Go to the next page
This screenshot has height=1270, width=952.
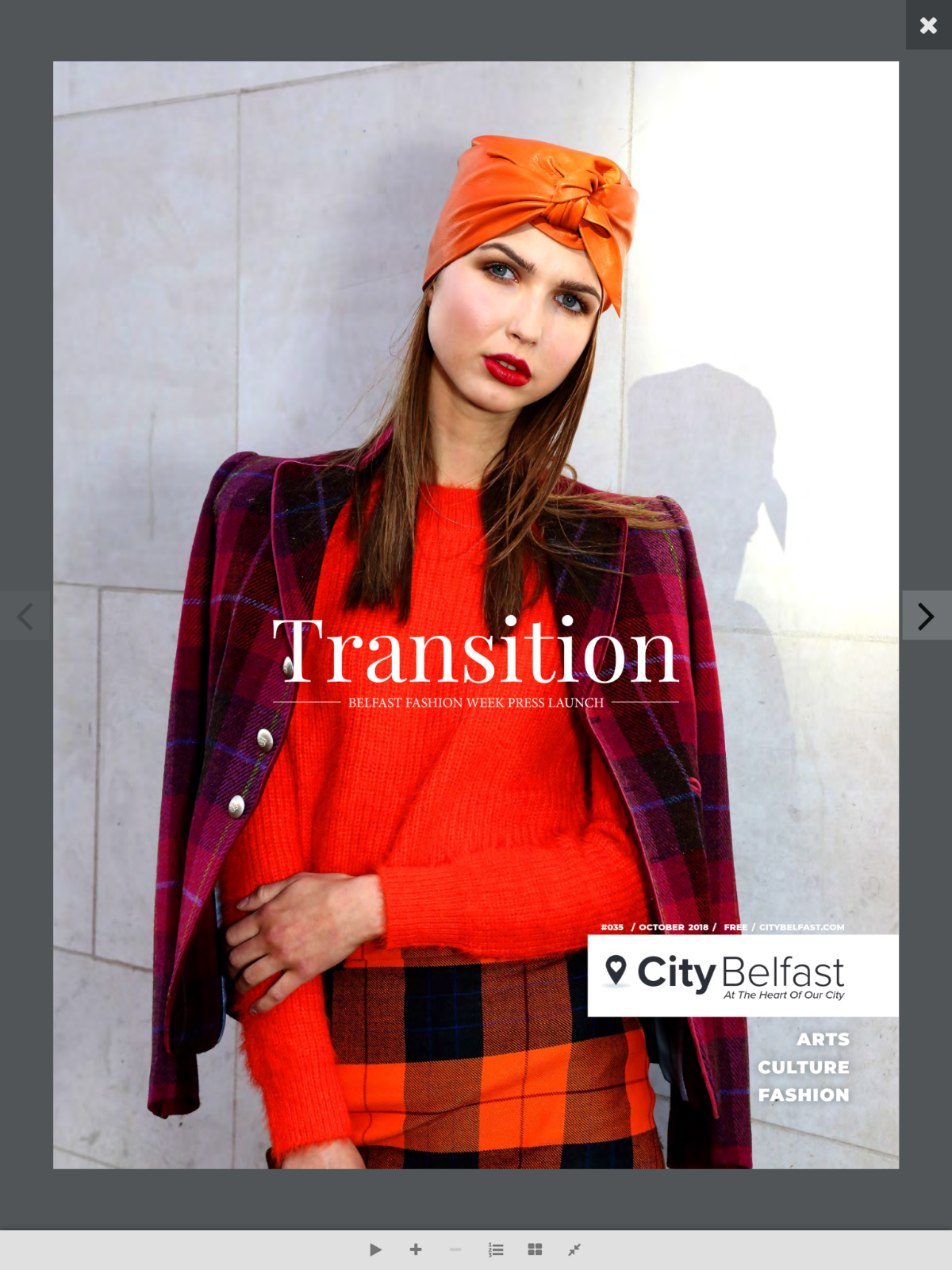click(926, 616)
